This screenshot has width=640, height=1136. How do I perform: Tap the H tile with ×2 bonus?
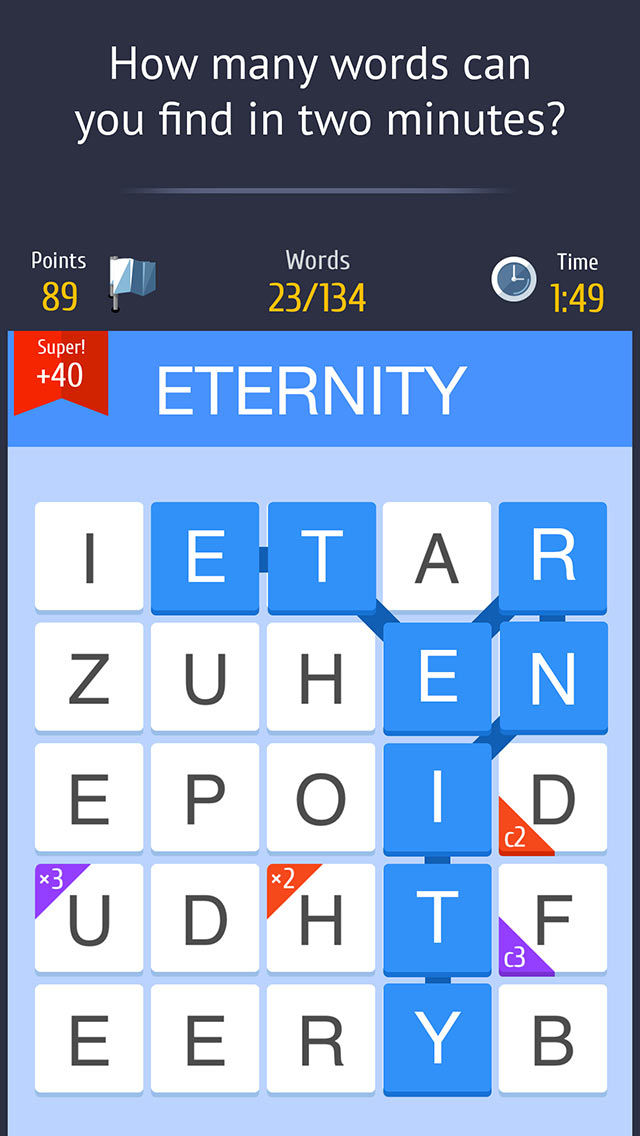(x=321, y=918)
